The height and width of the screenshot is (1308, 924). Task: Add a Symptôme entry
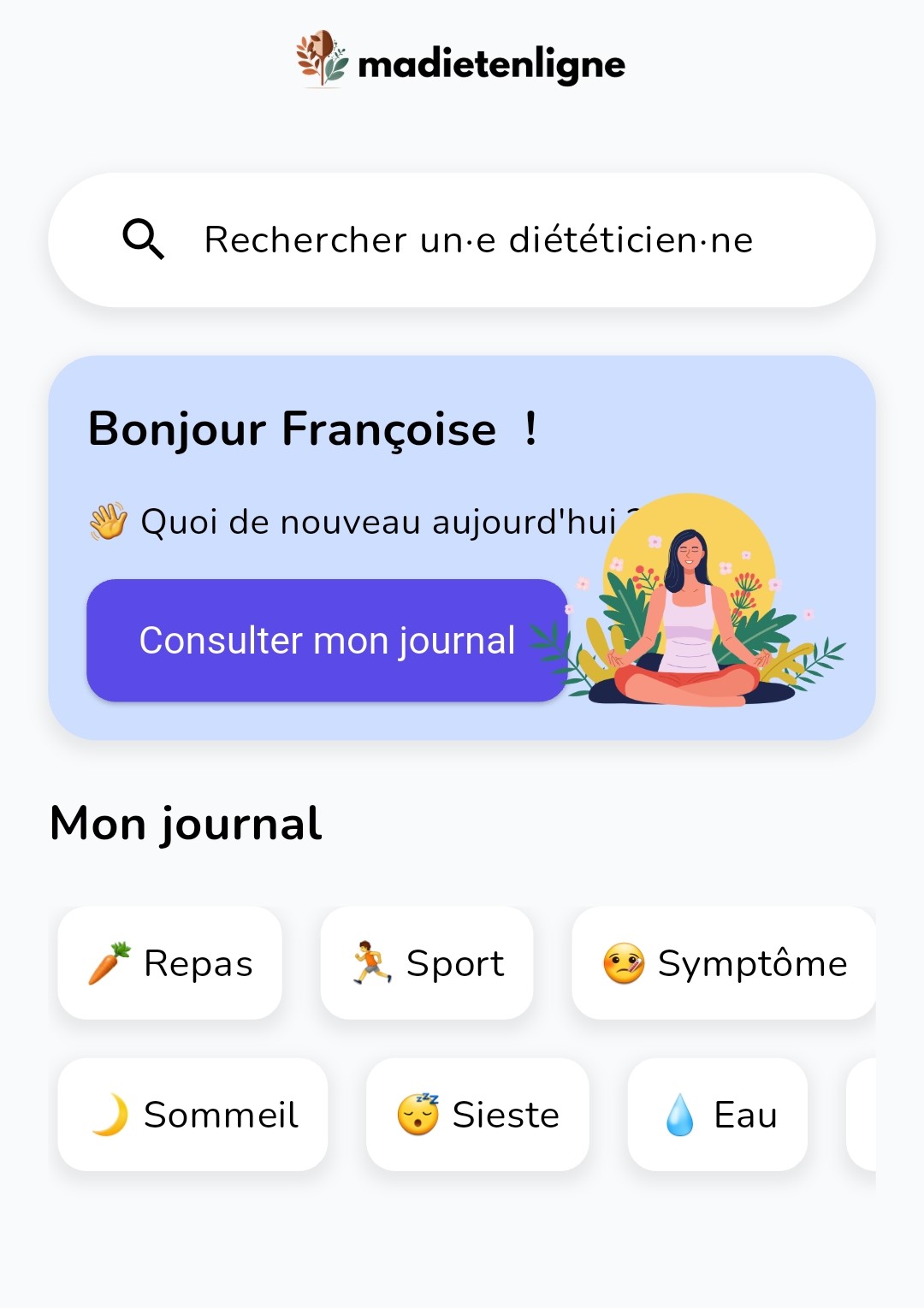[724, 963]
